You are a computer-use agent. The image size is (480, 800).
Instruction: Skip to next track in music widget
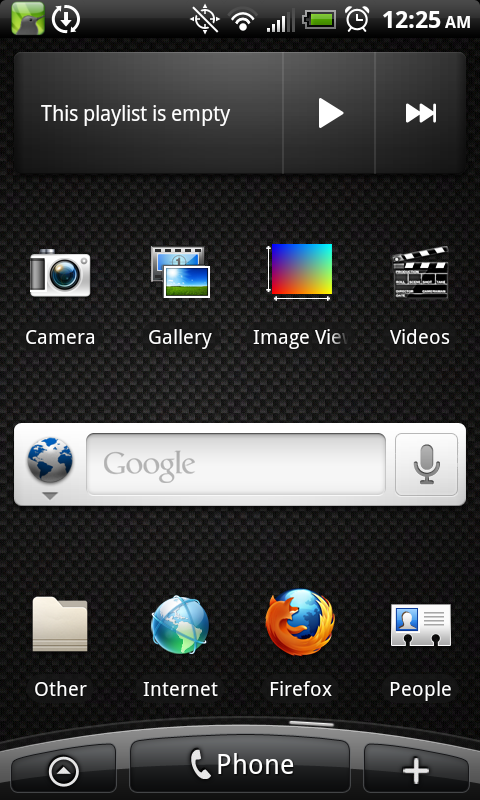click(x=421, y=113)
